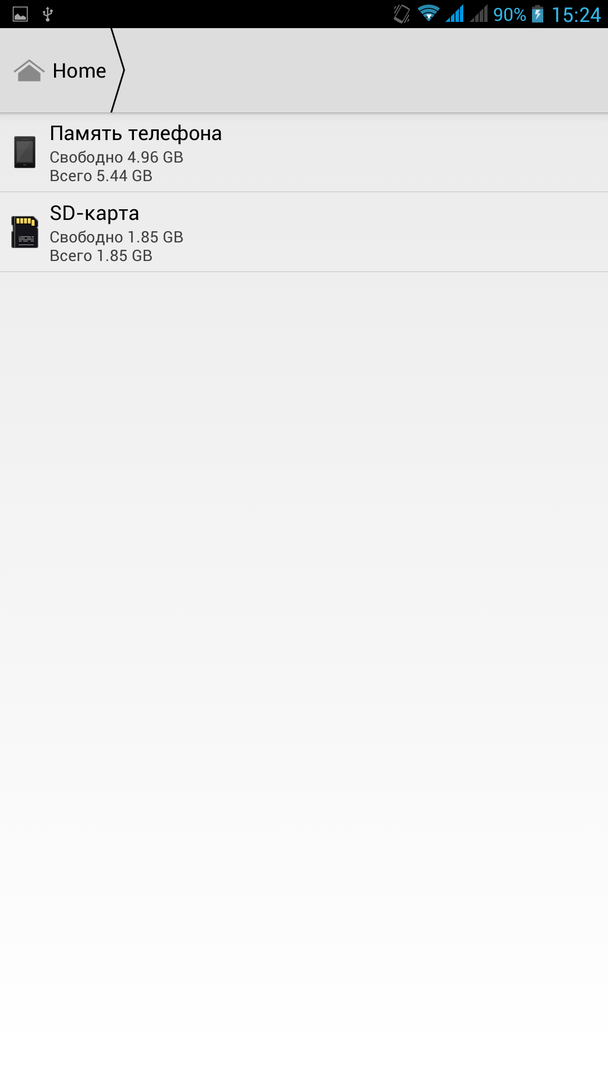This screenshot has height=1080, width=608.
Task: Open SD-карта storage
Action: point(303,232)
